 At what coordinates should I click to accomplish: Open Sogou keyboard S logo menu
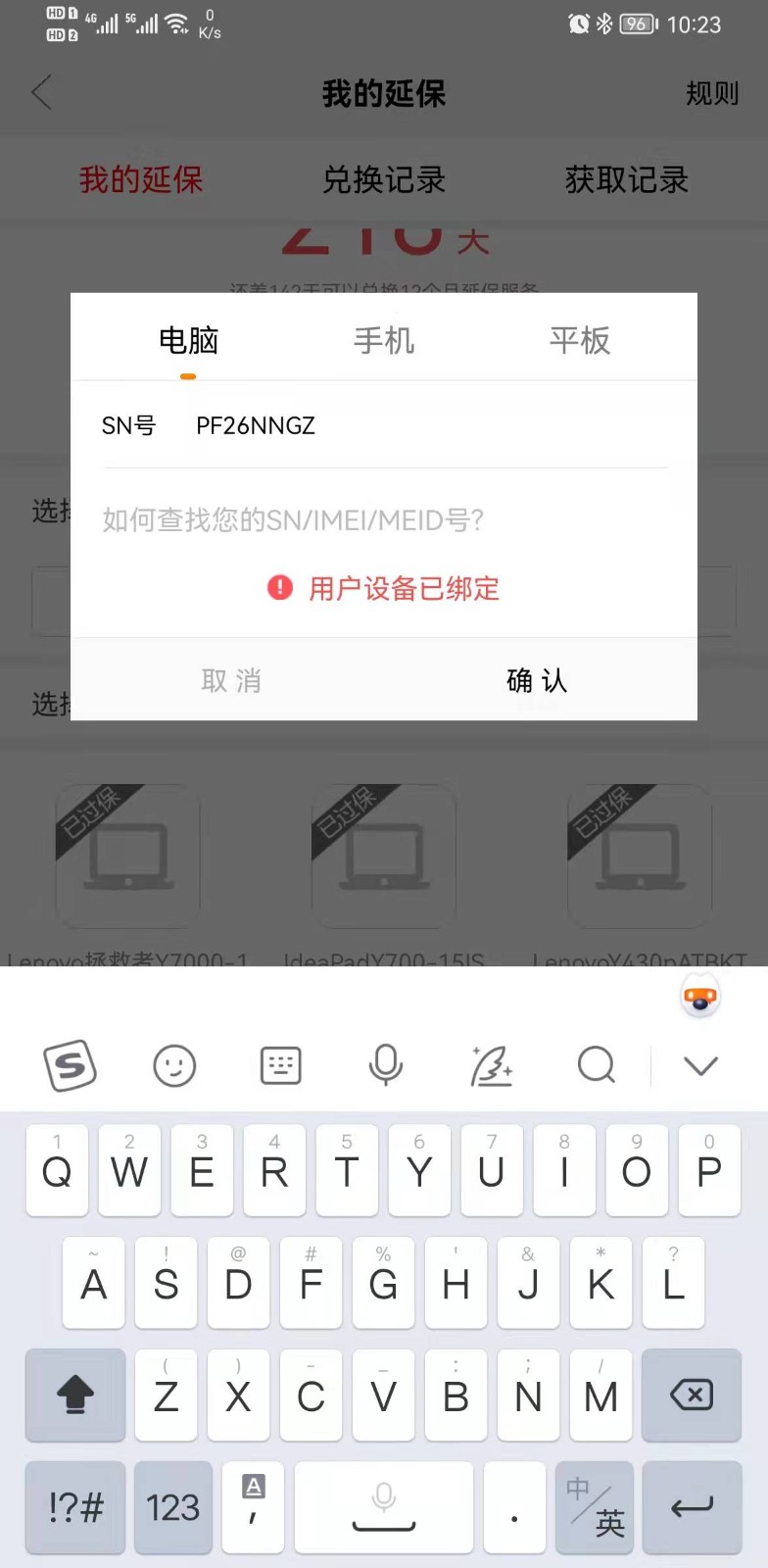tap(70, 1065)
